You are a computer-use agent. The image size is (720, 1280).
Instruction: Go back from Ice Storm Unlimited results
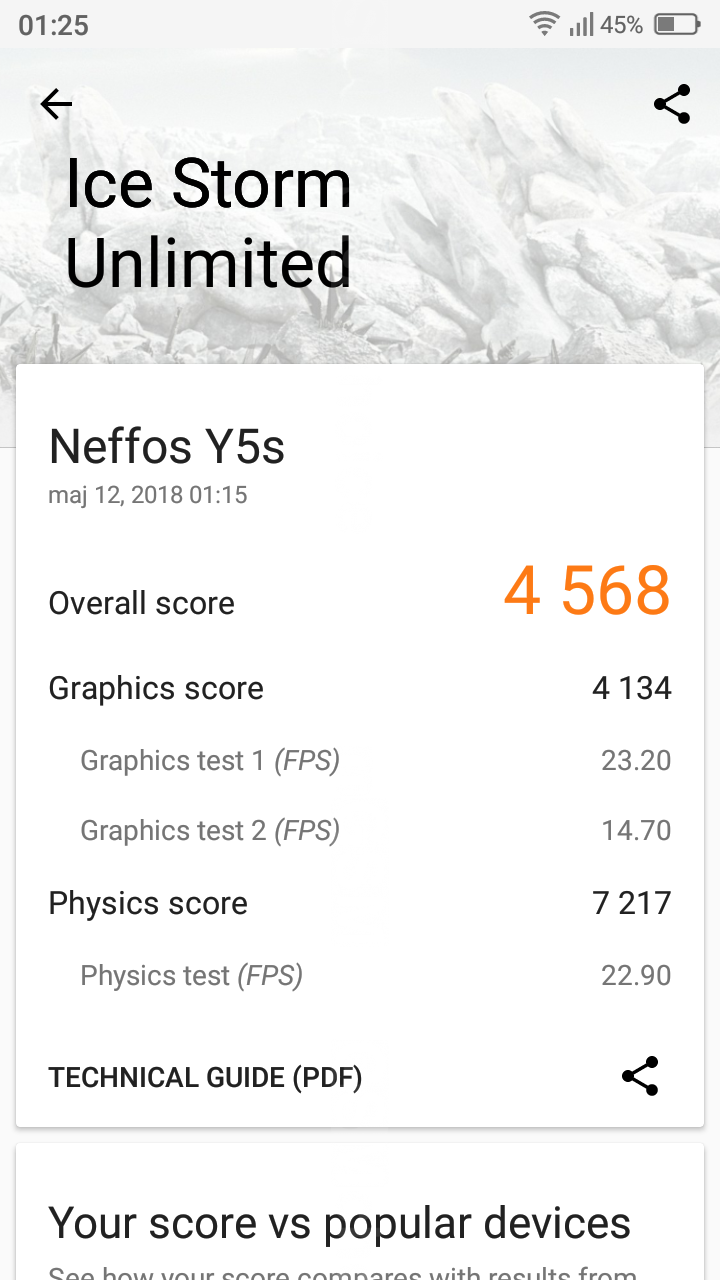coord(56,104)
